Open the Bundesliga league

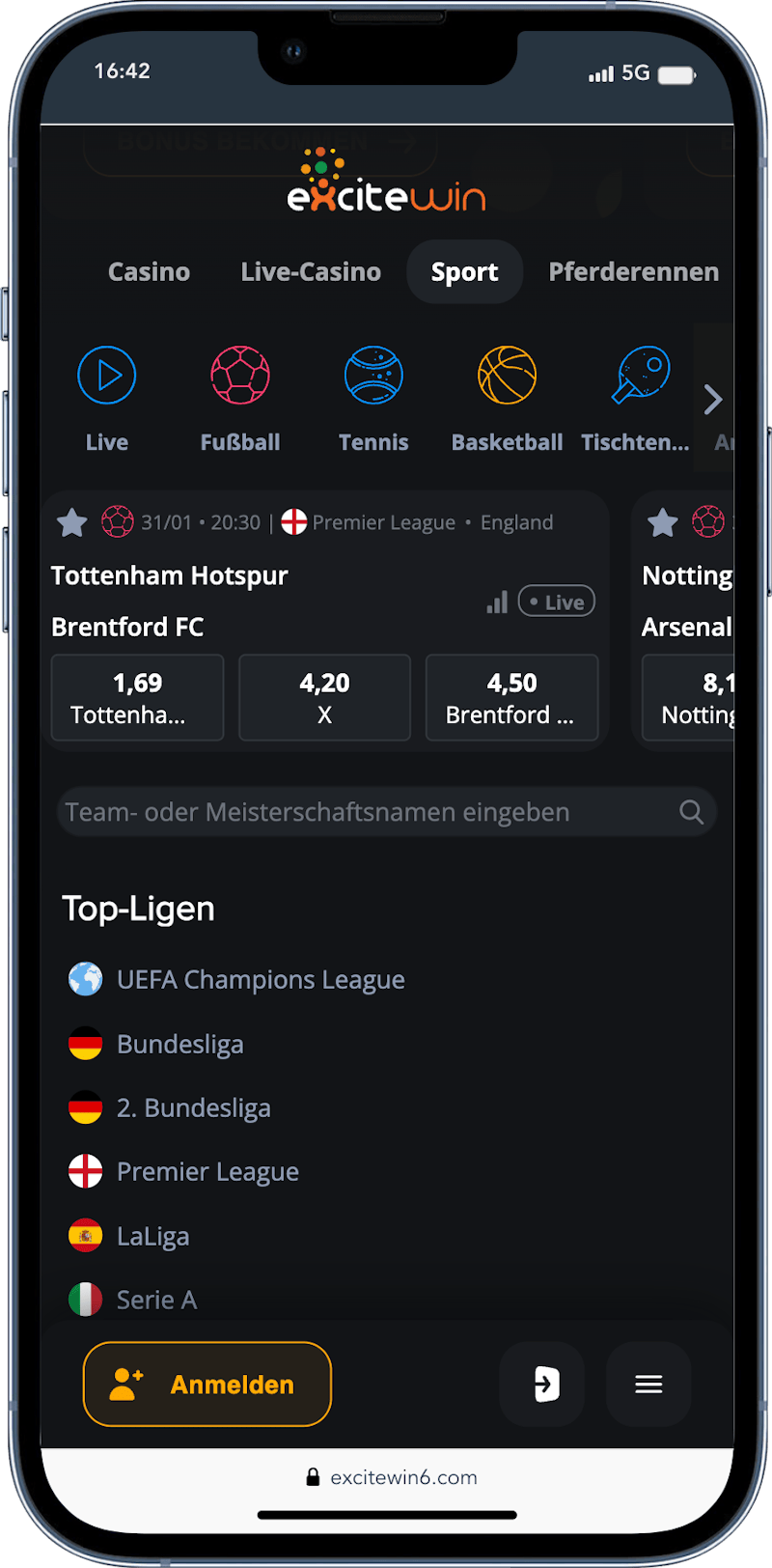coord(179,1044)
